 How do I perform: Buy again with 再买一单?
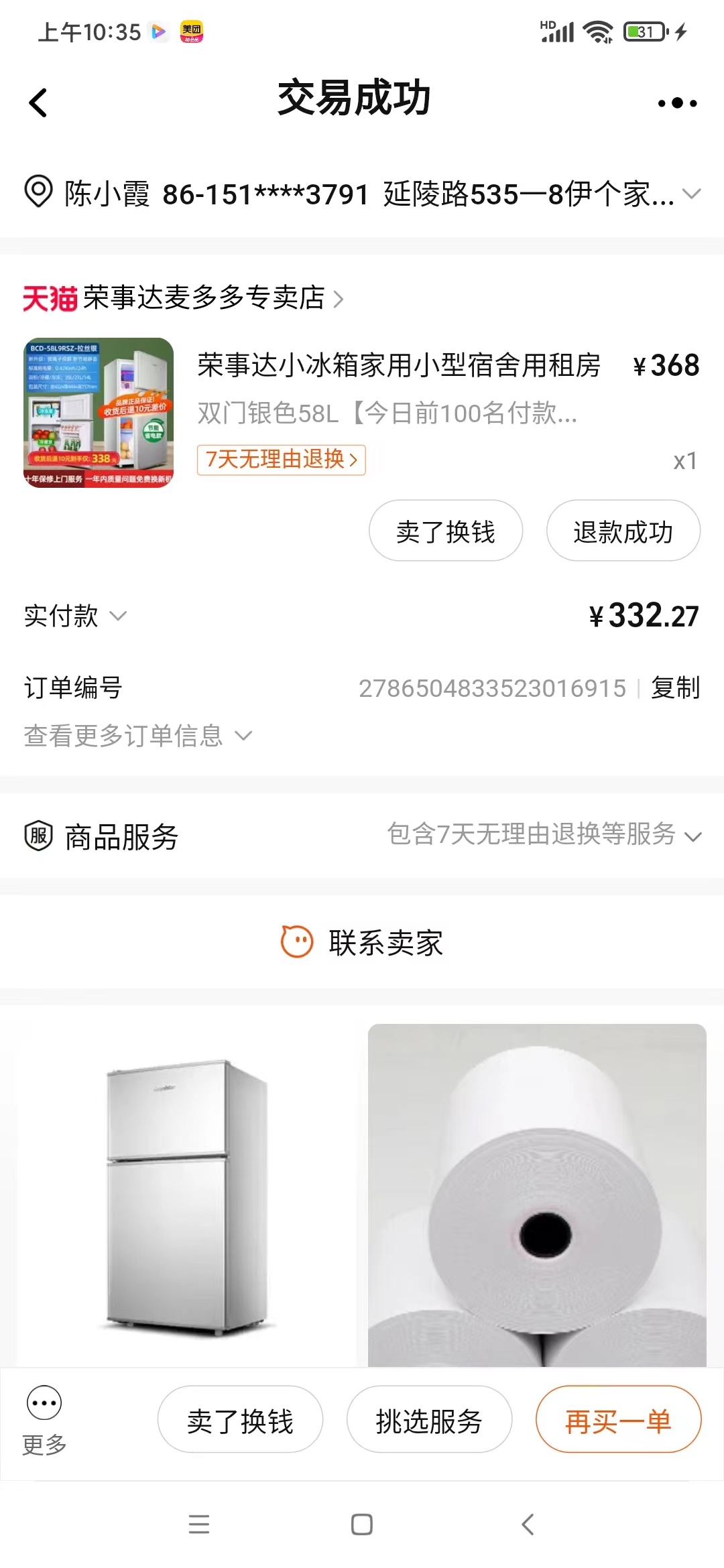tap(618, 1419)
